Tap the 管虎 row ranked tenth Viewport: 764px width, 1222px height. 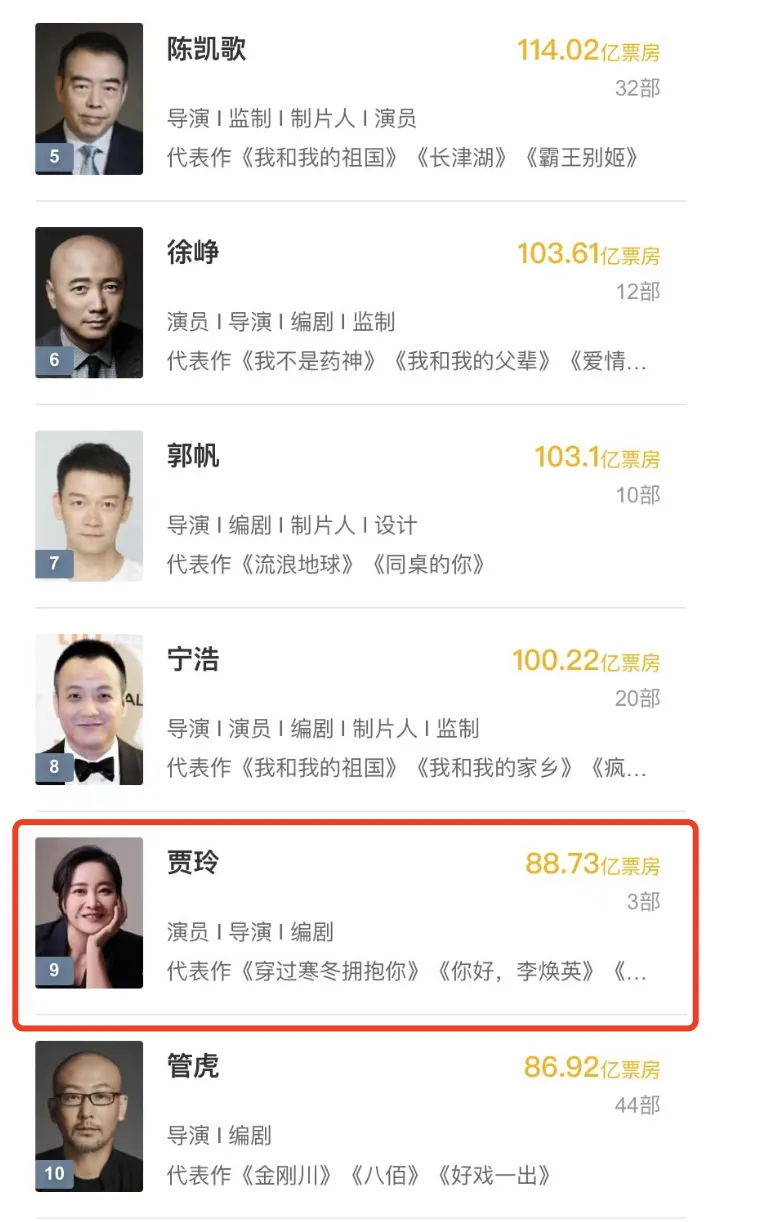click(360, 1117)
